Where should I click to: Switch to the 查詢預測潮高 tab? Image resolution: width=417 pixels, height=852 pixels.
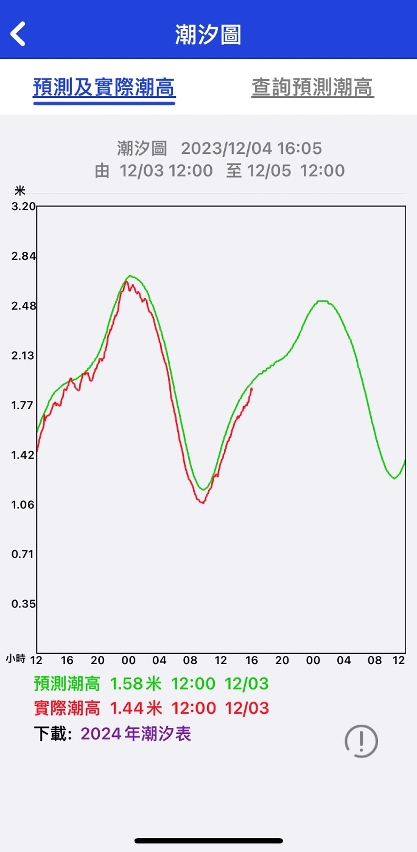pos(313,87)
